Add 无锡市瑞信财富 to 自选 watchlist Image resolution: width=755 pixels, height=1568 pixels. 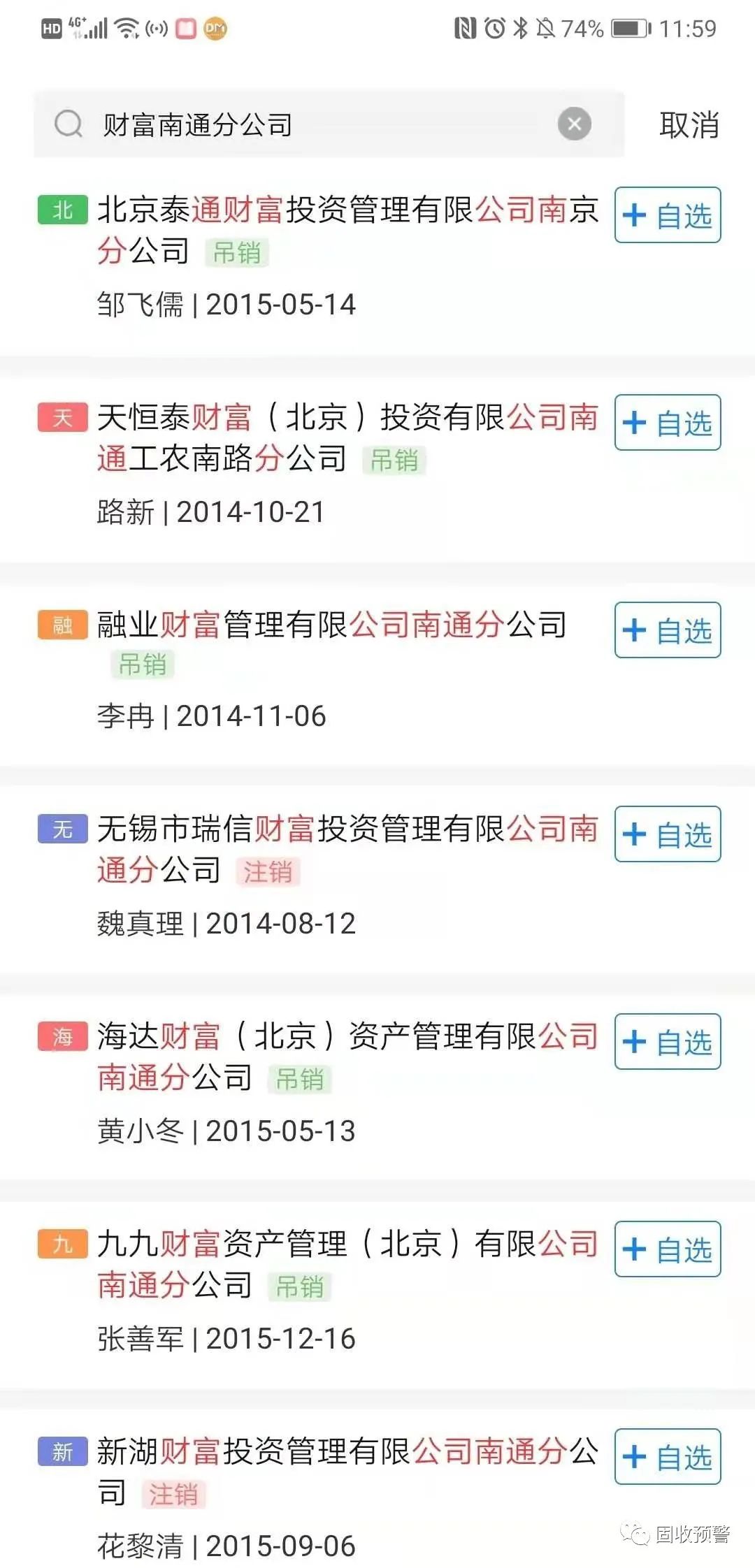point(668,834)
